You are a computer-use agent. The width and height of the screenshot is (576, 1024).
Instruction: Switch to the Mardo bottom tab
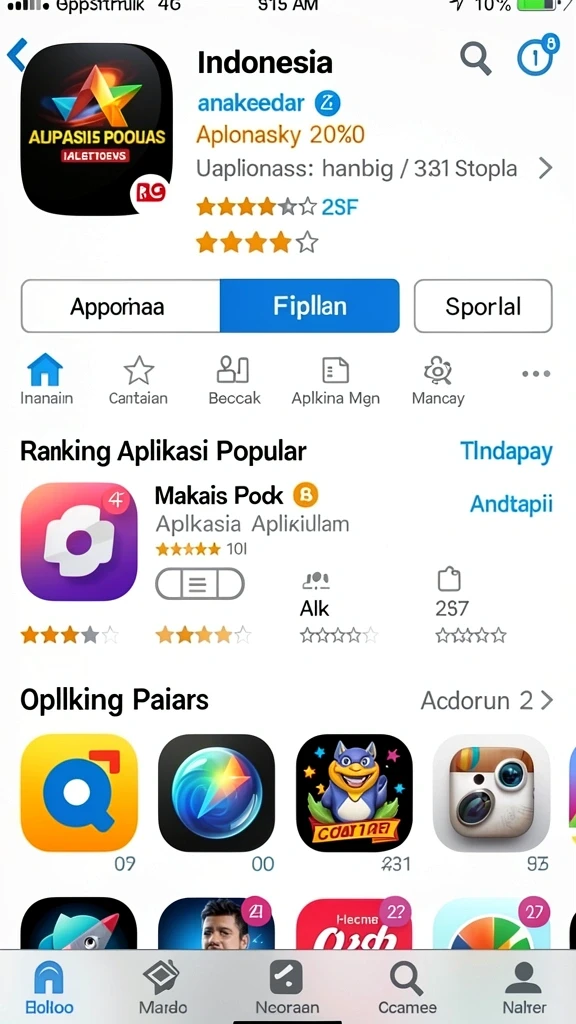click(x=163, y=988)
